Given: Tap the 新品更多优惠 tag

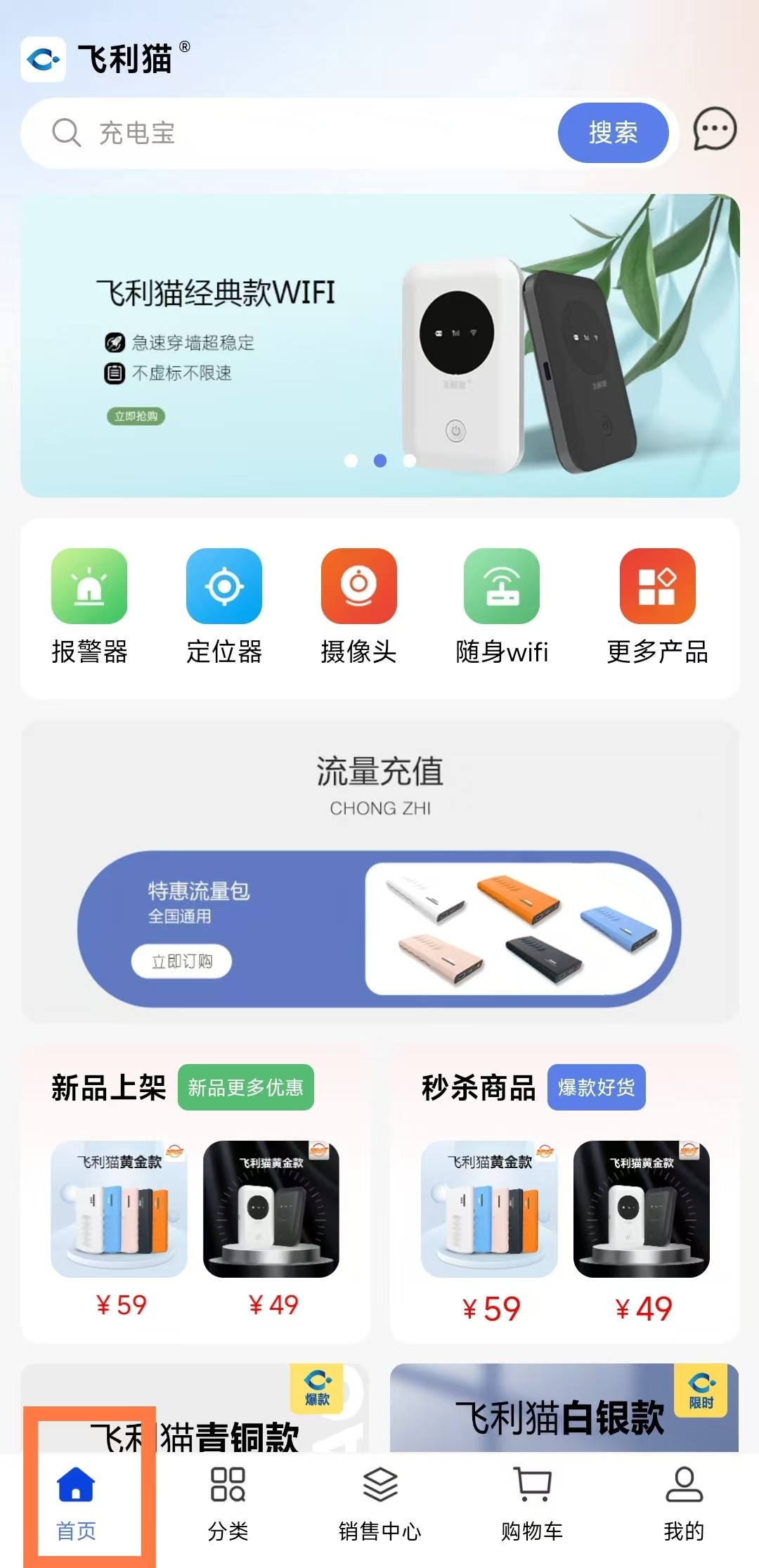Looking at the screenshot, I should tap(245, 1087).
